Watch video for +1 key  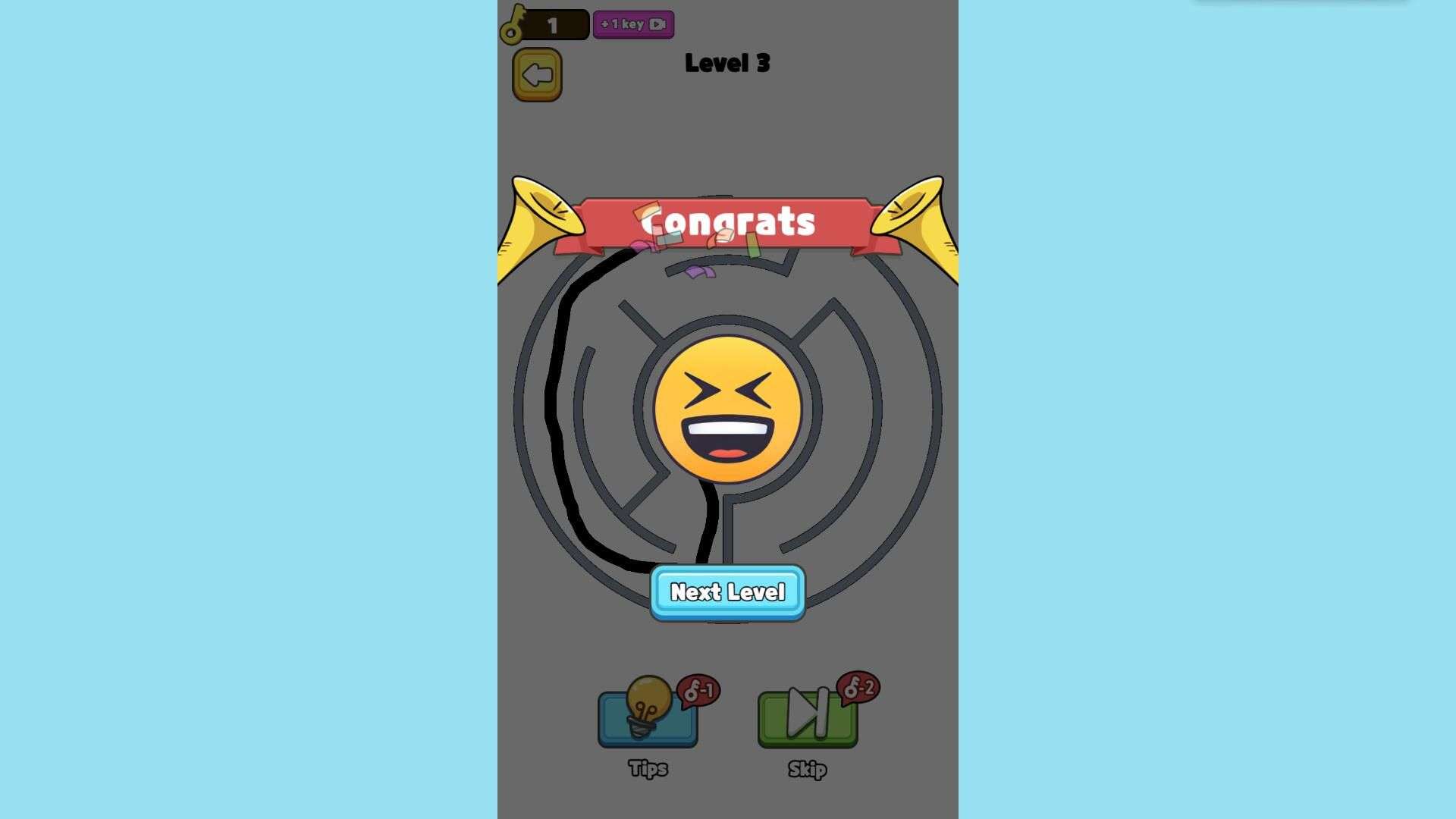pos(633,24)
